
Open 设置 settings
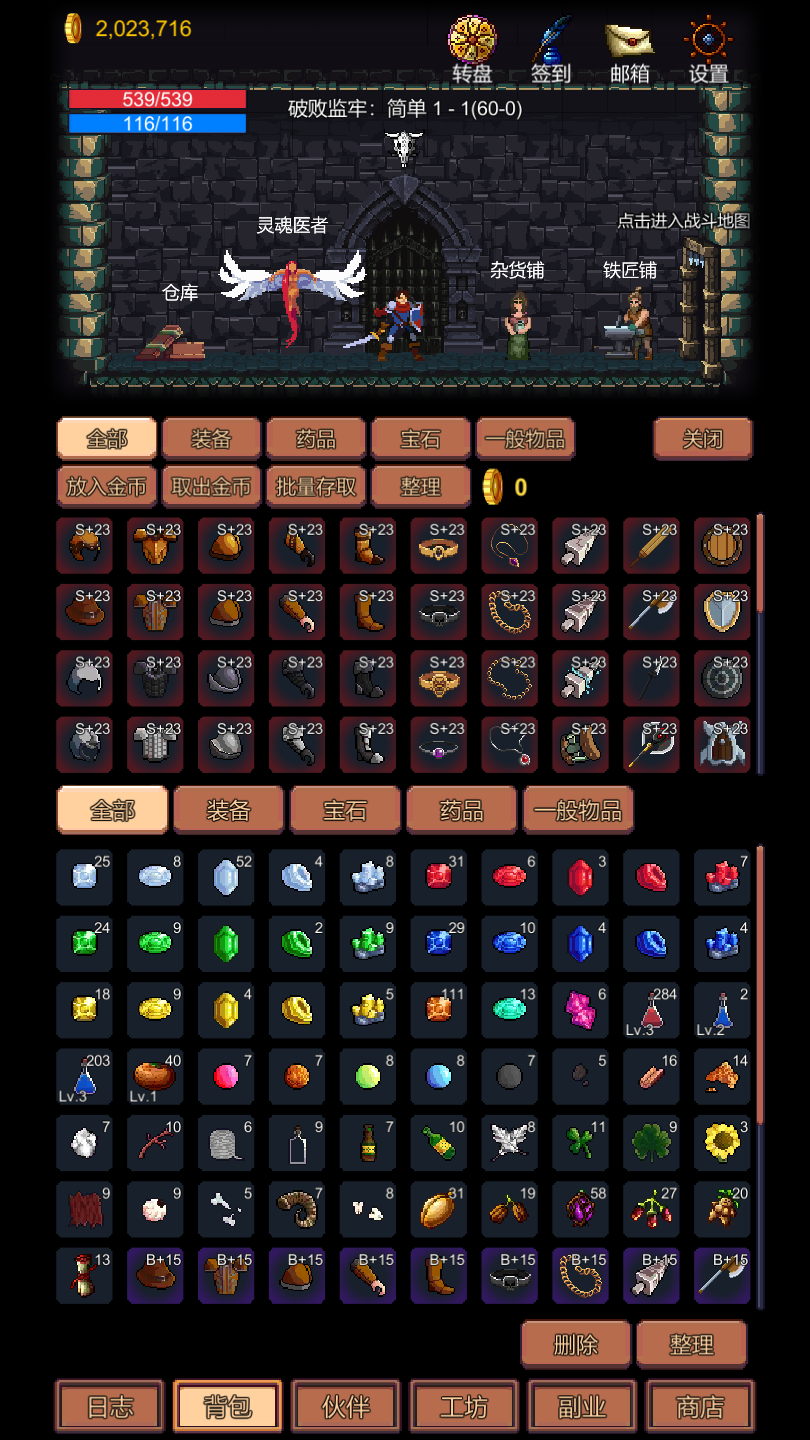[708, 48]
